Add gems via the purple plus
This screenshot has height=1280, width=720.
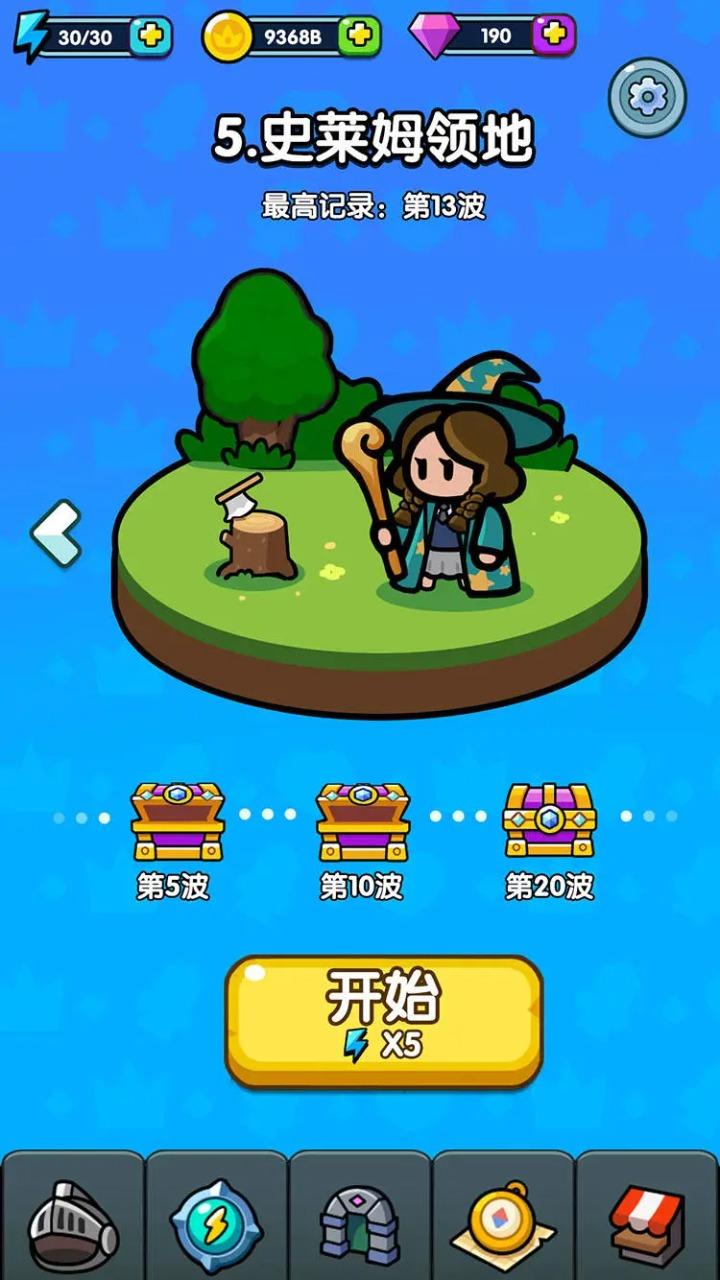click(x=552, y=36)
